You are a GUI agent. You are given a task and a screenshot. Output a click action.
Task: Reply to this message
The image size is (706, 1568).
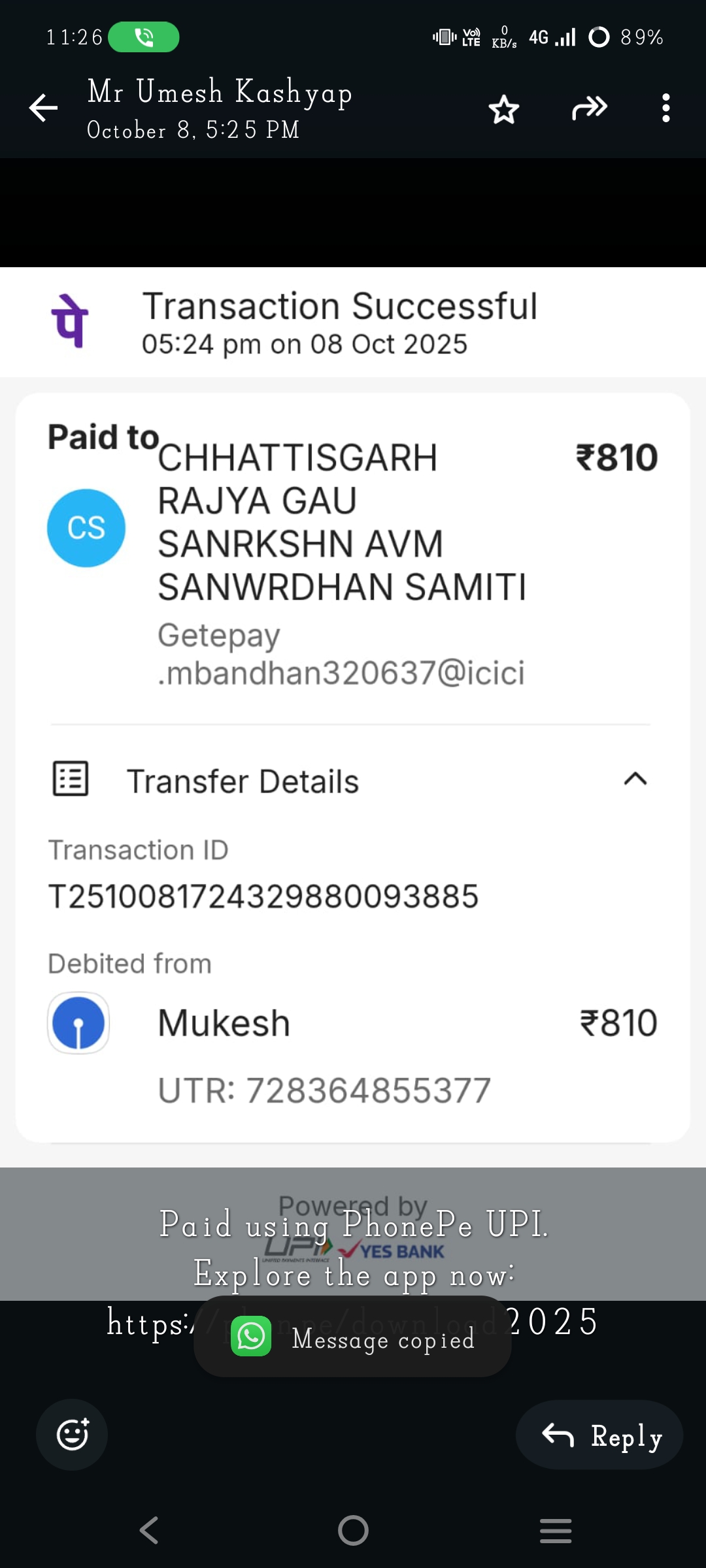point(599,1435)
